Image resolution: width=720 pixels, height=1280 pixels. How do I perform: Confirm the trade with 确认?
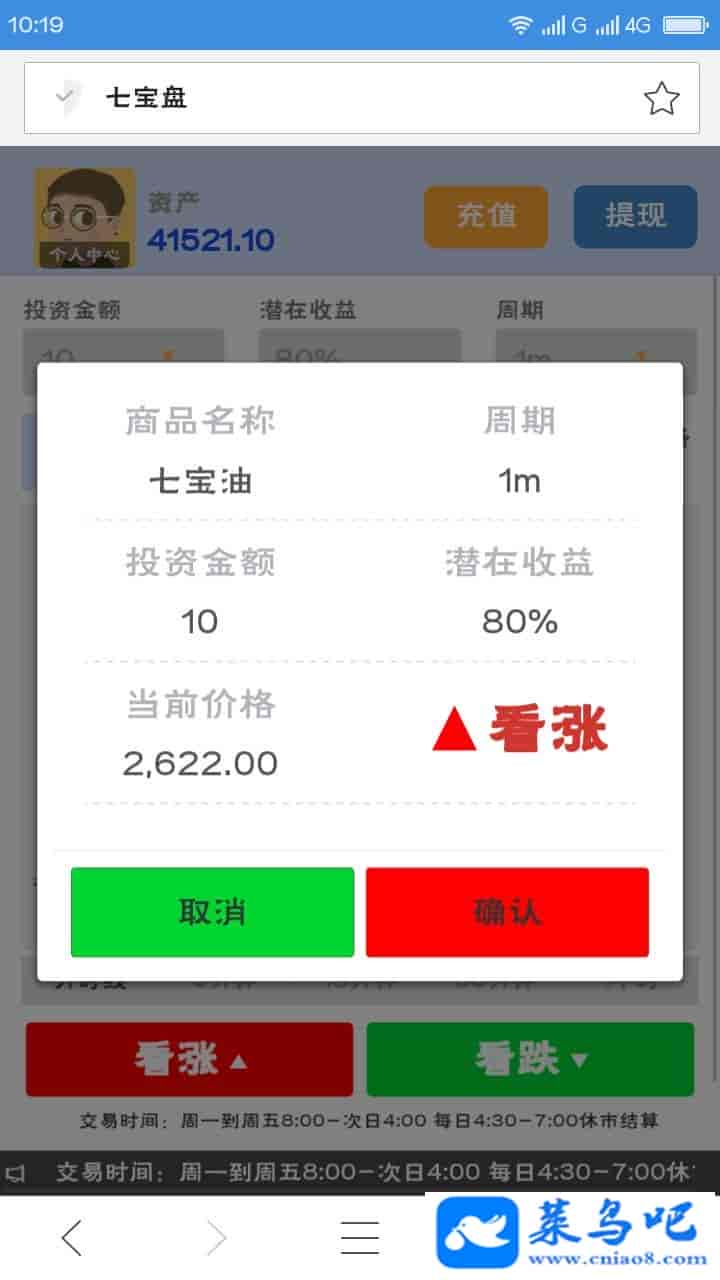(x=507, y=912)
